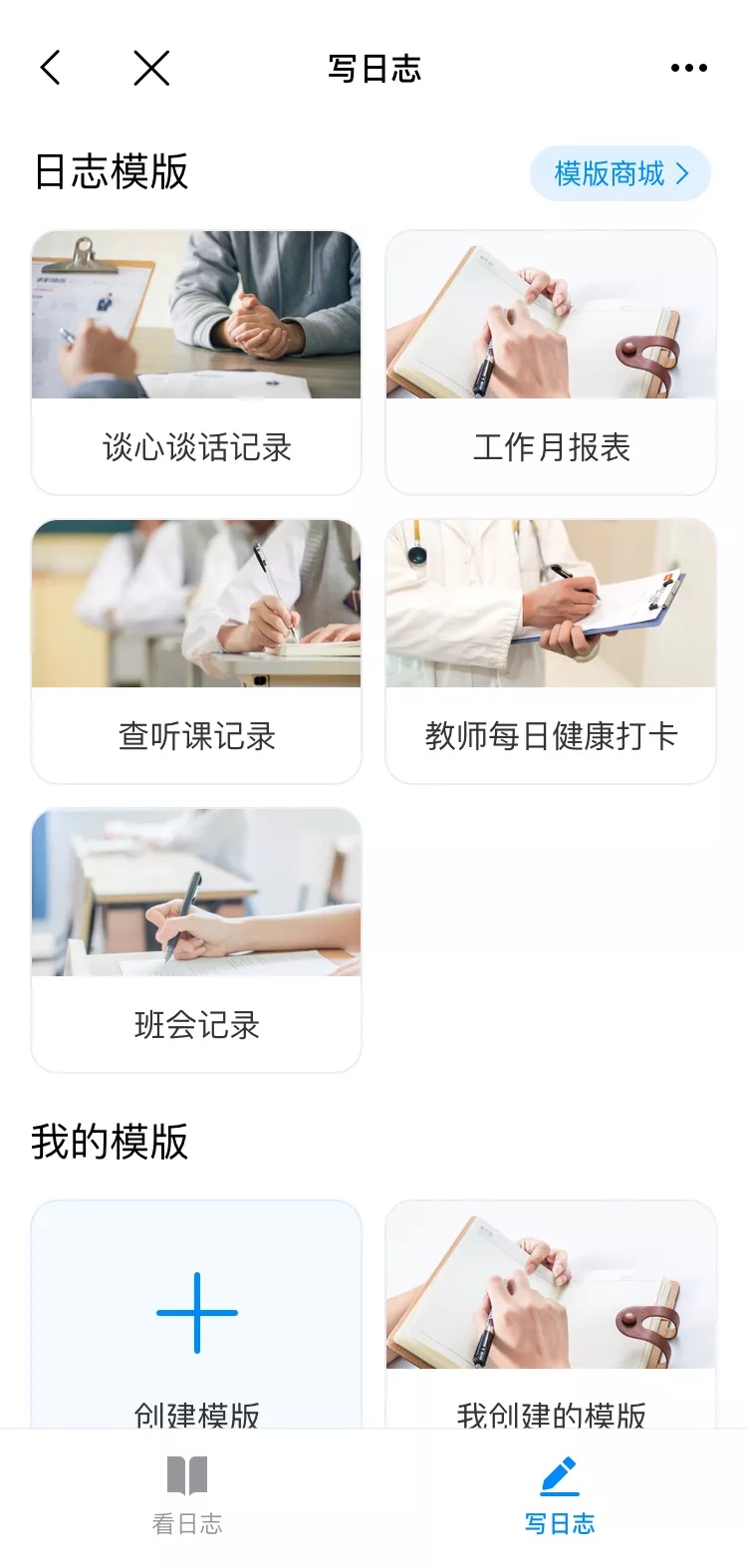Screen dimensions: 747x1568
Task: Switch to the 写日志 tab
Action: (560, 1496)
